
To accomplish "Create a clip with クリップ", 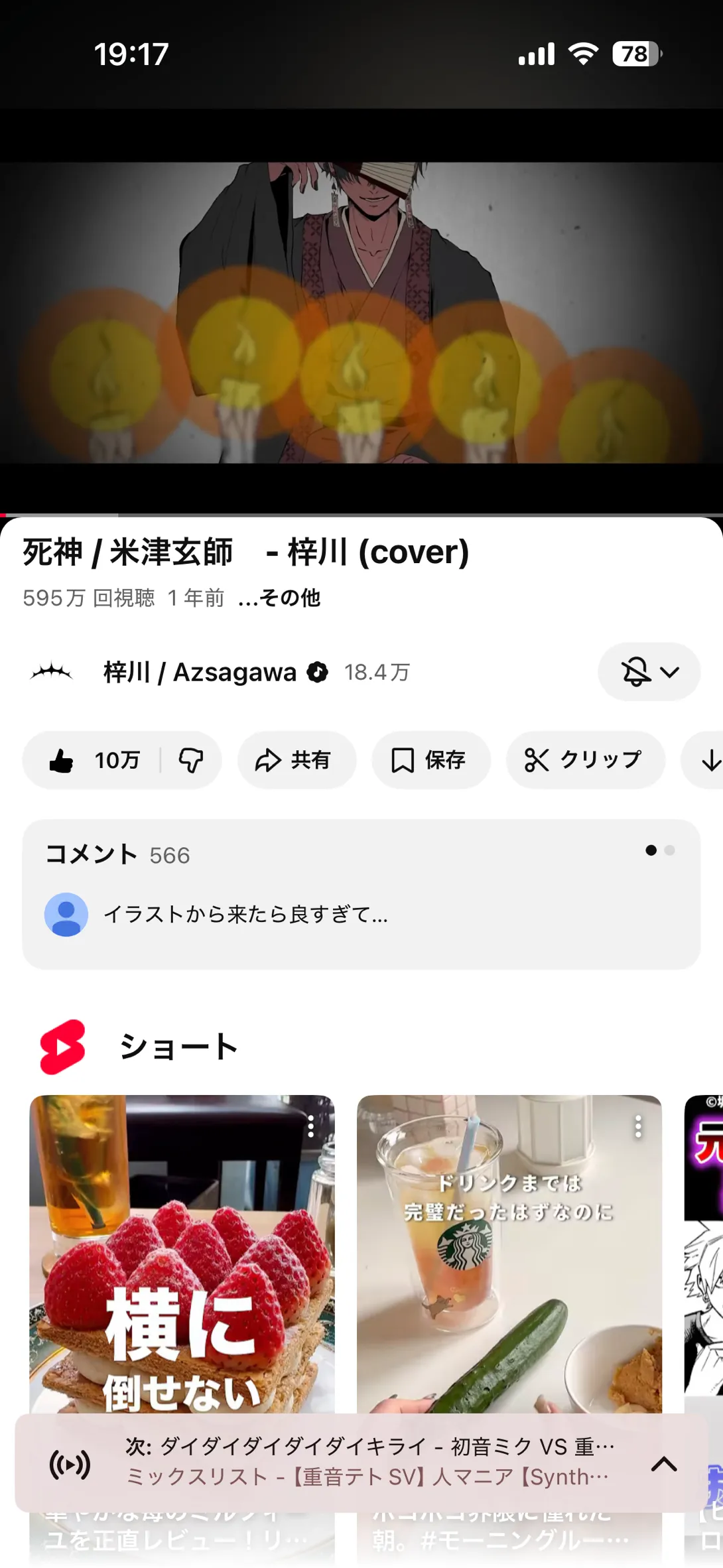I will (x=585, y=760).
